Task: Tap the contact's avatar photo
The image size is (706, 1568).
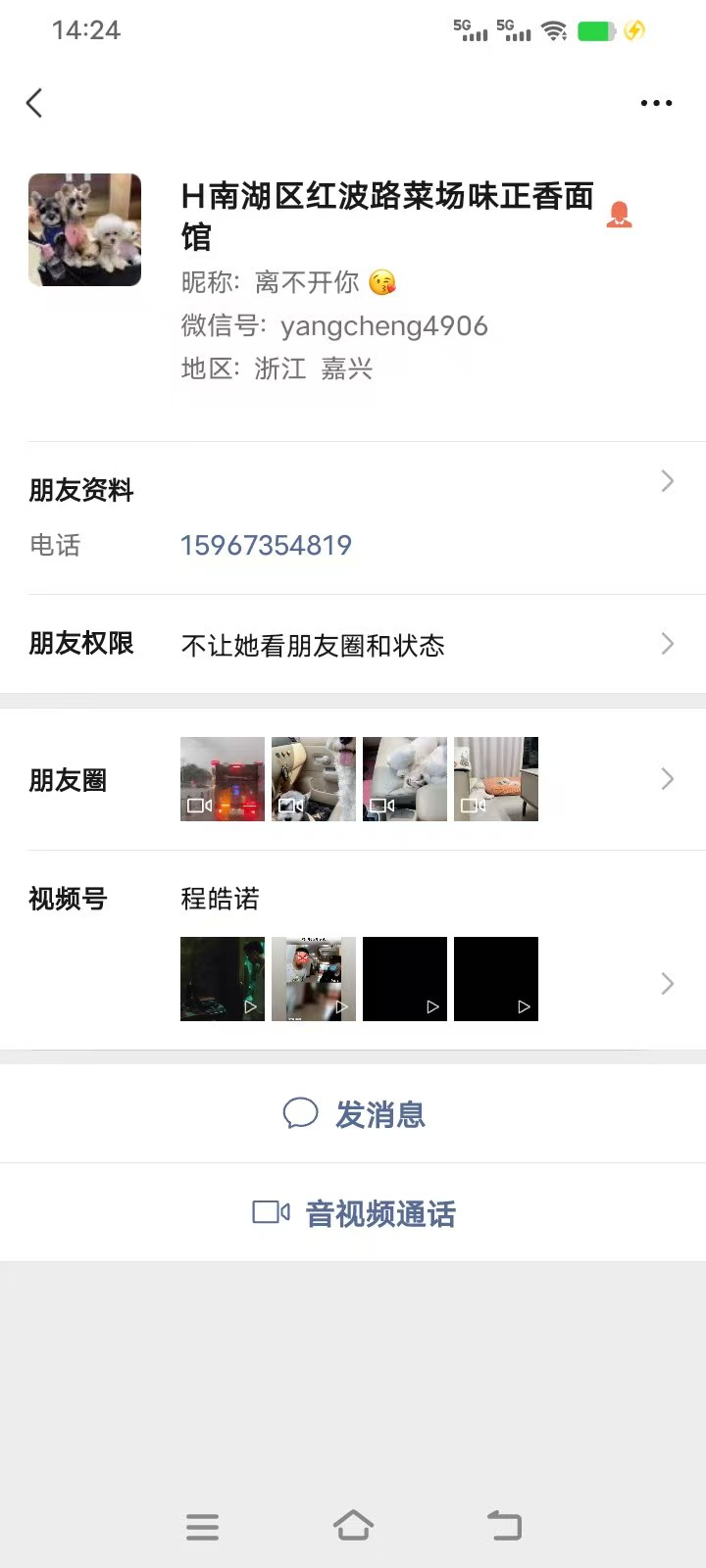Action: click(x=84, y=229)
